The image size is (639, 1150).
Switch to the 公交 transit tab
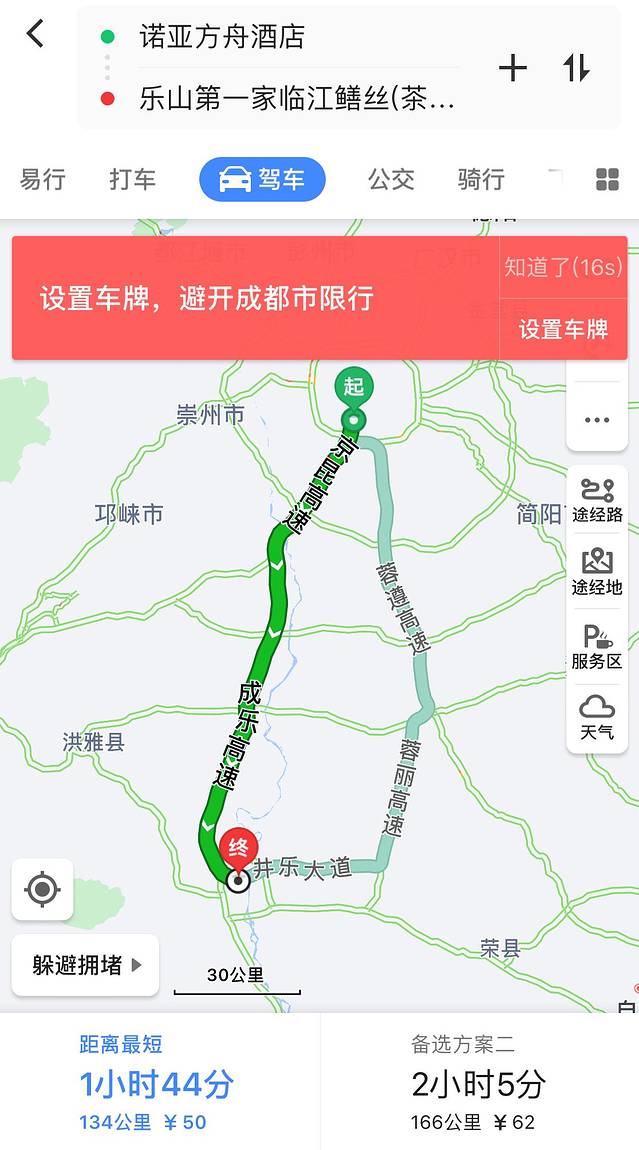point(391,179)
